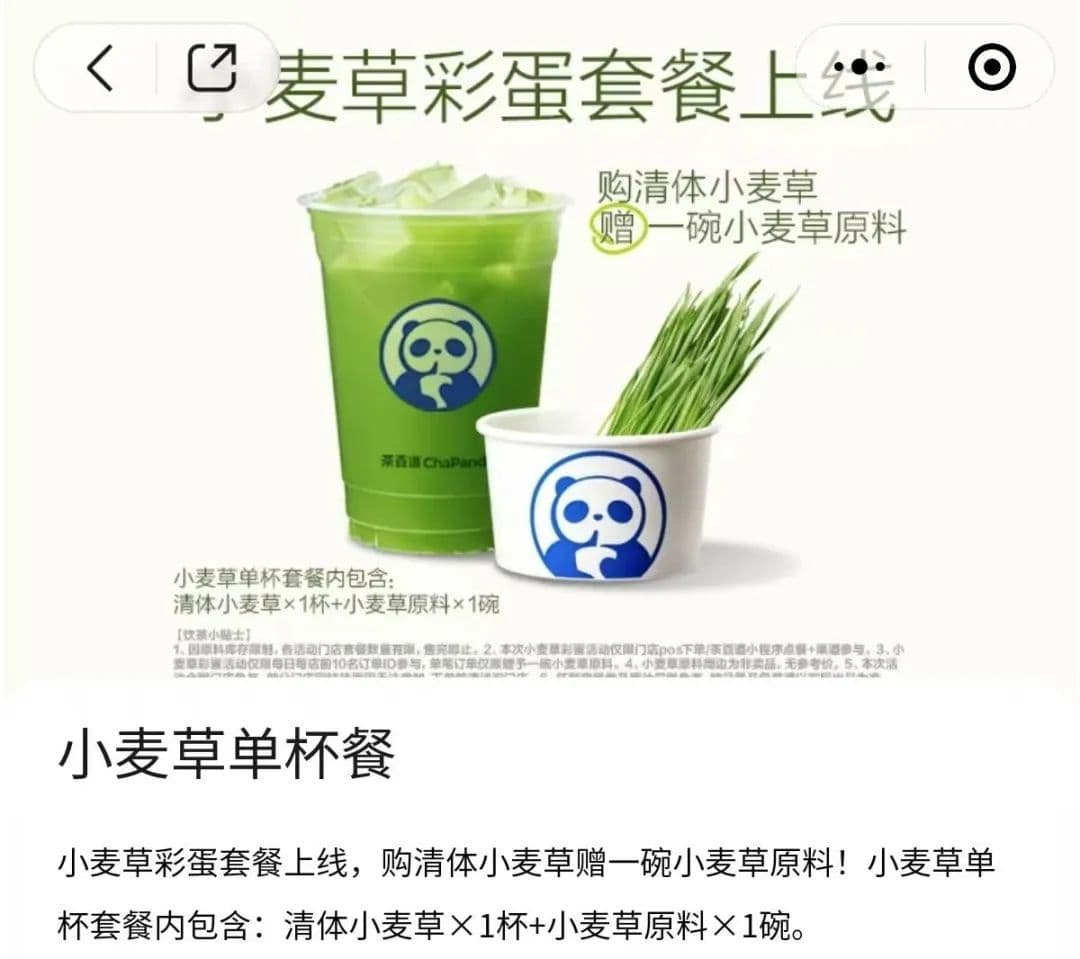Screen dimensions: 1080x959
Task: Share this wheatgrass combo page
Action: click(212, 68)
